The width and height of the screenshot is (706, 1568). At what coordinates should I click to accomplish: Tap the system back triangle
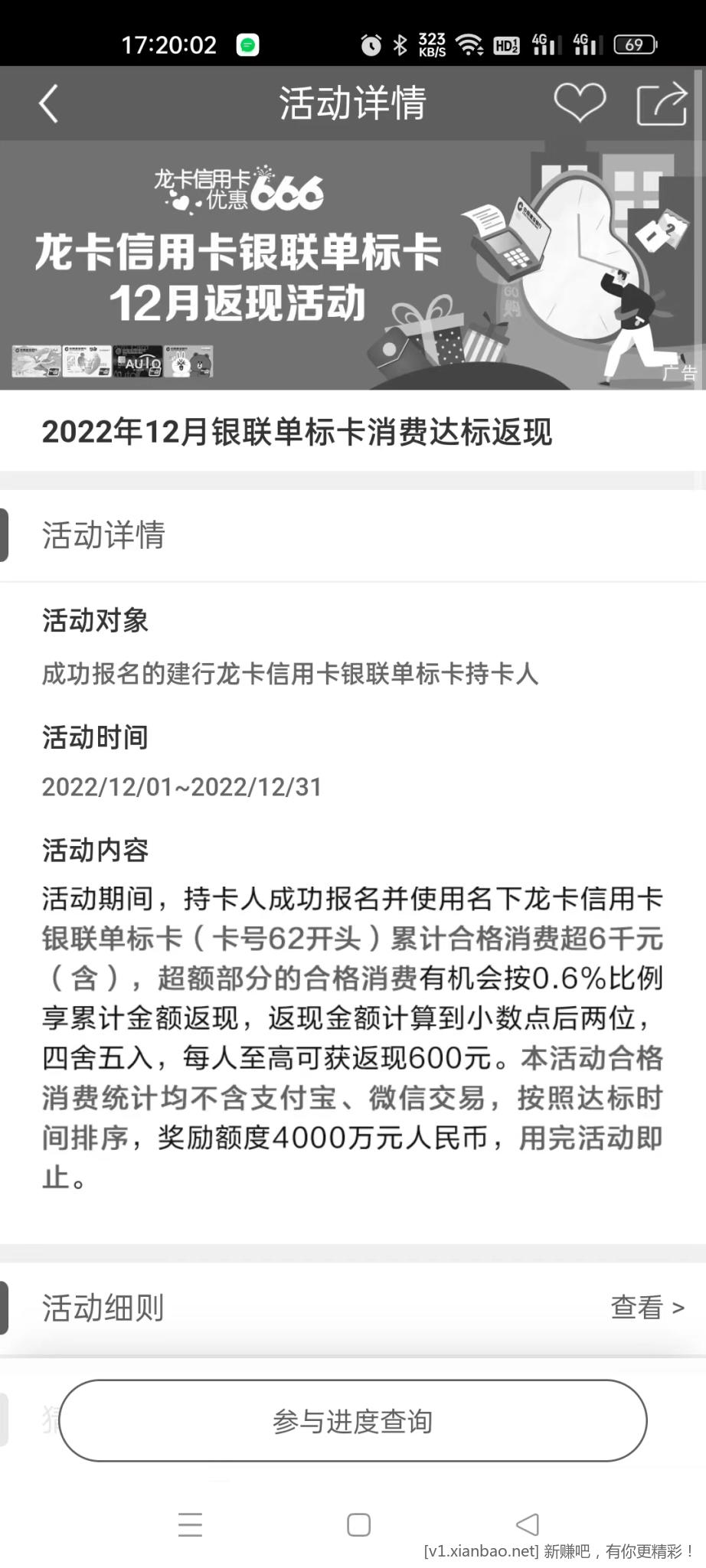(527, 1524)
